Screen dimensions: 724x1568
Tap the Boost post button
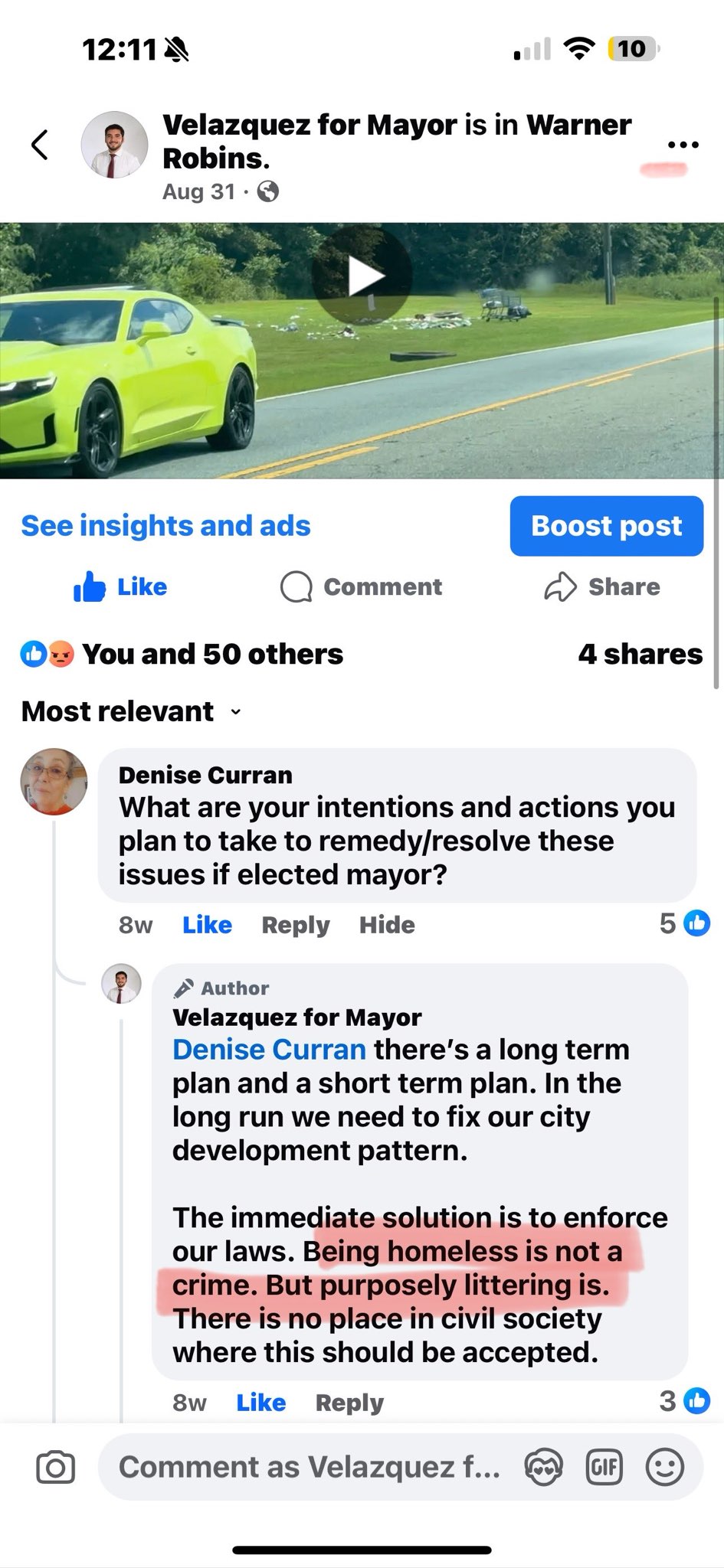click(x=606, y=526)
